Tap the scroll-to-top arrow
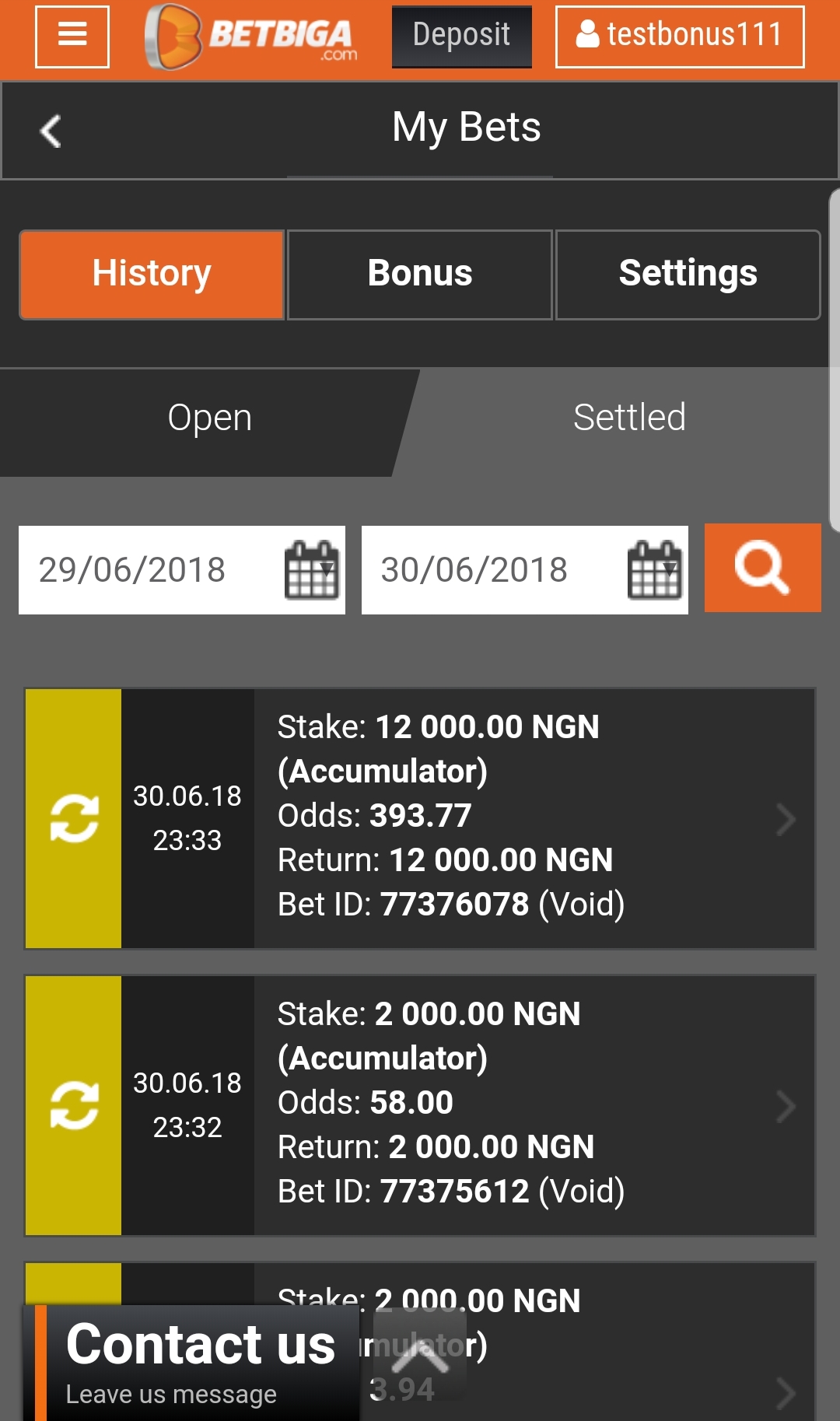 (x=420, y=1354)
